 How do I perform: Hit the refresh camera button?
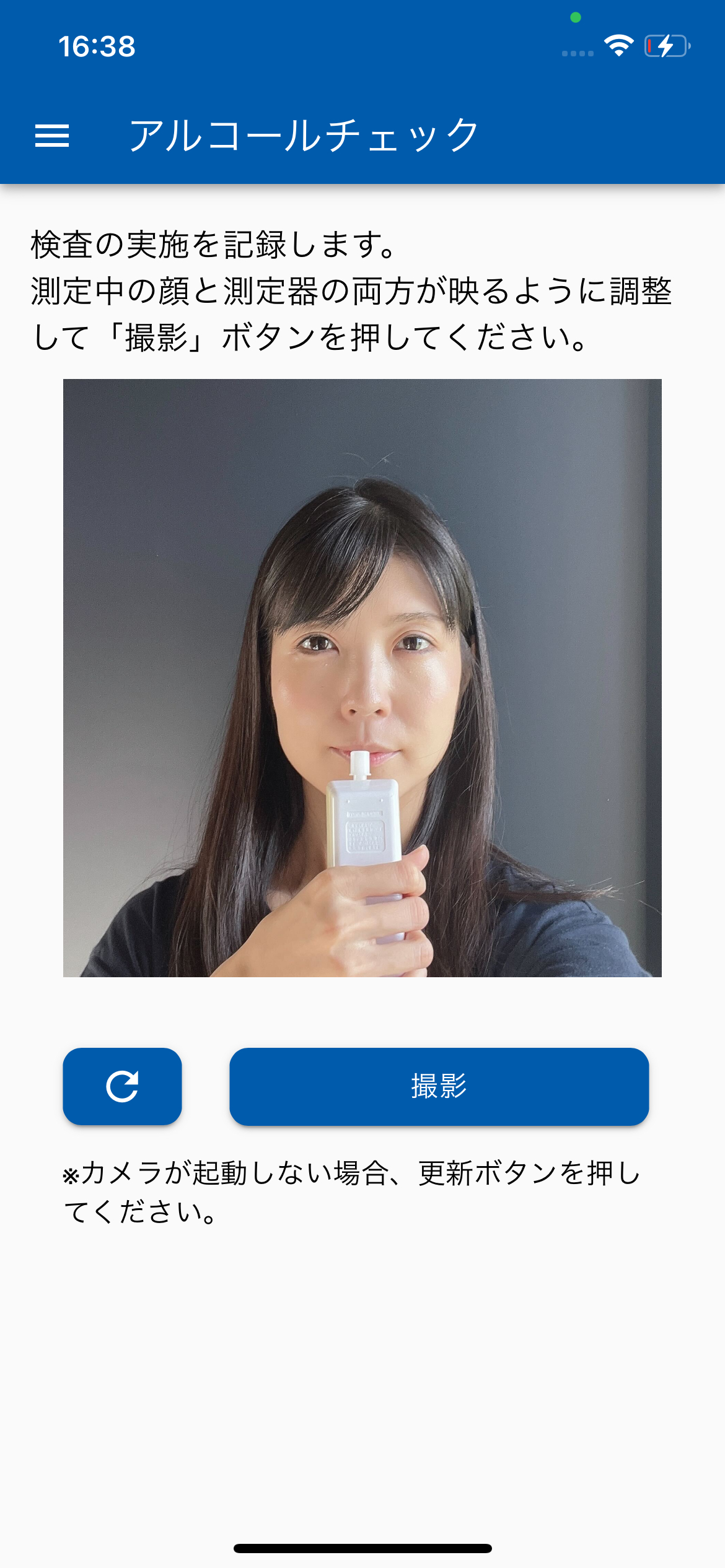pyautogui.click(x=122, y=1086)
